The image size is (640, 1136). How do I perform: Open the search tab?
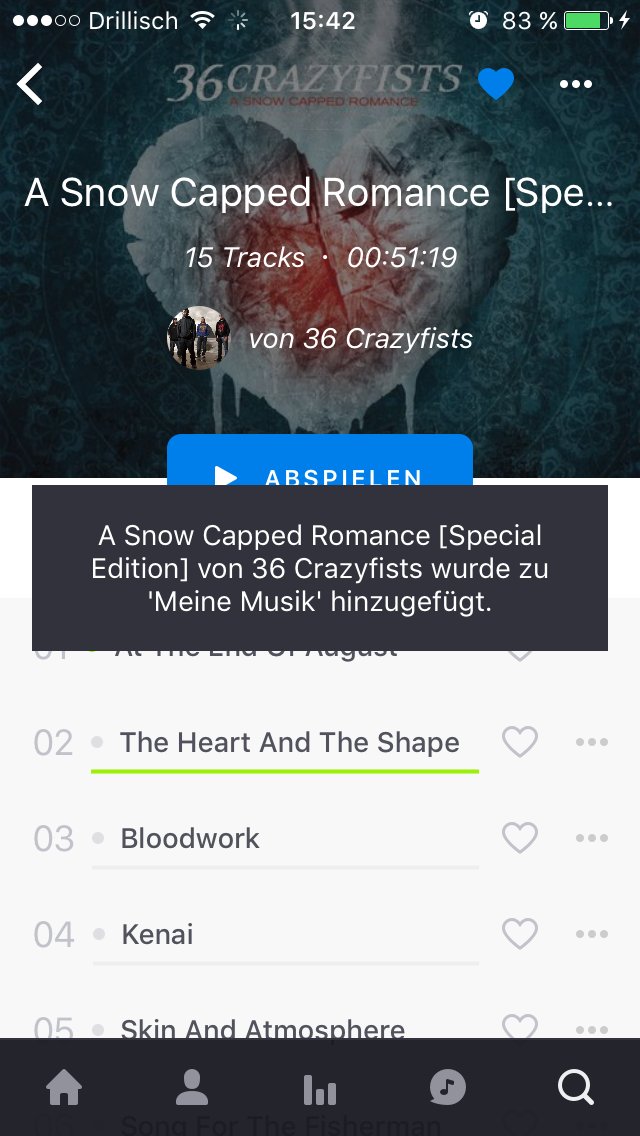tap(575, 1087)
